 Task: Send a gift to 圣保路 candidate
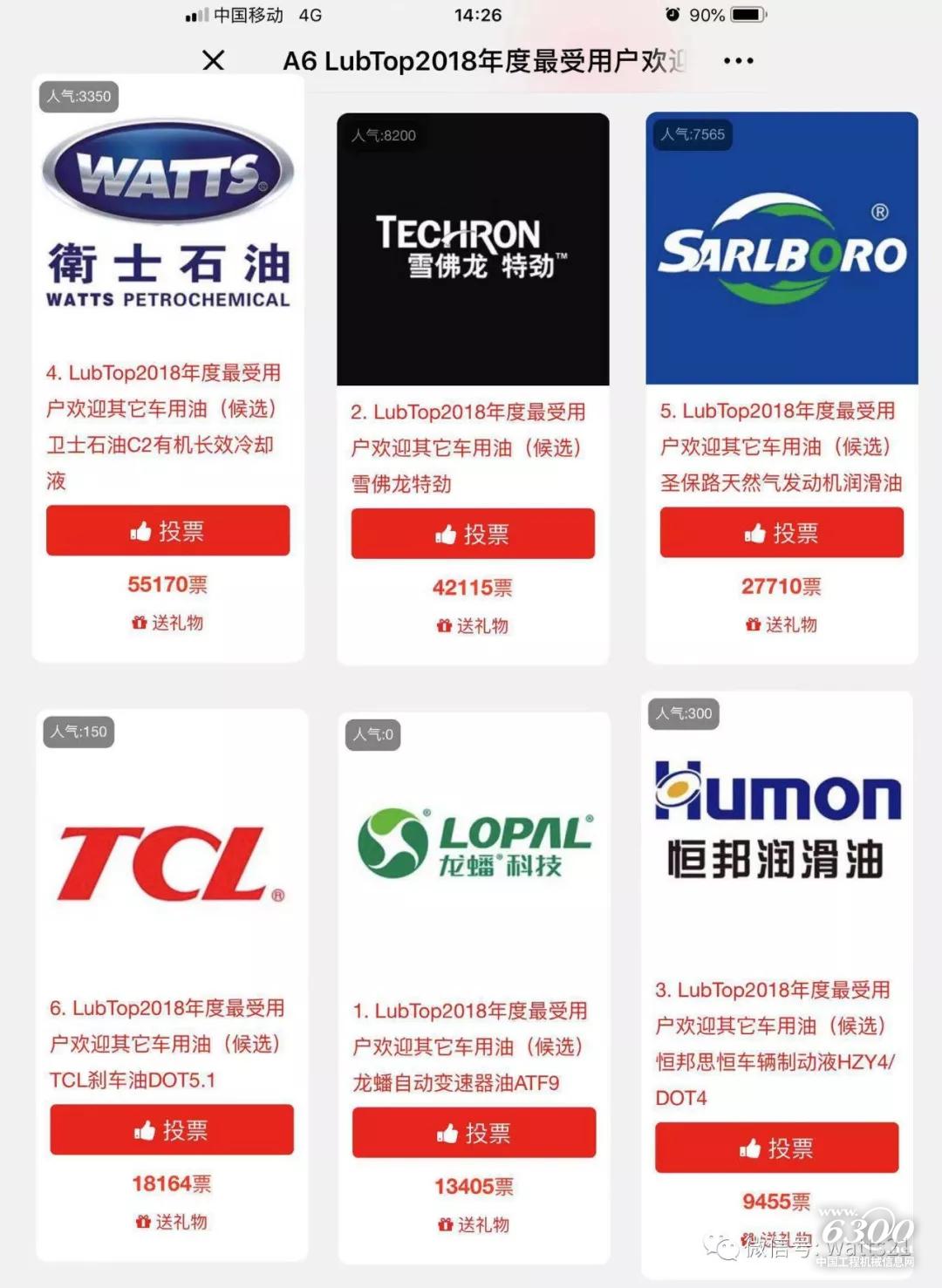coord(782,624)
